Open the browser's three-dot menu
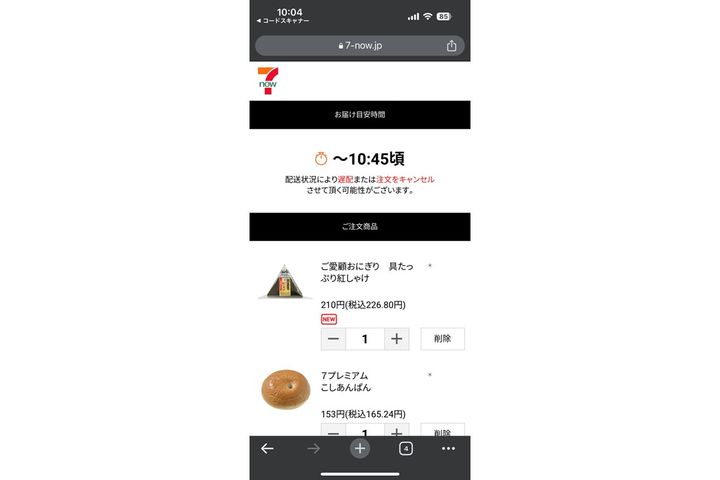 (448, 449)
